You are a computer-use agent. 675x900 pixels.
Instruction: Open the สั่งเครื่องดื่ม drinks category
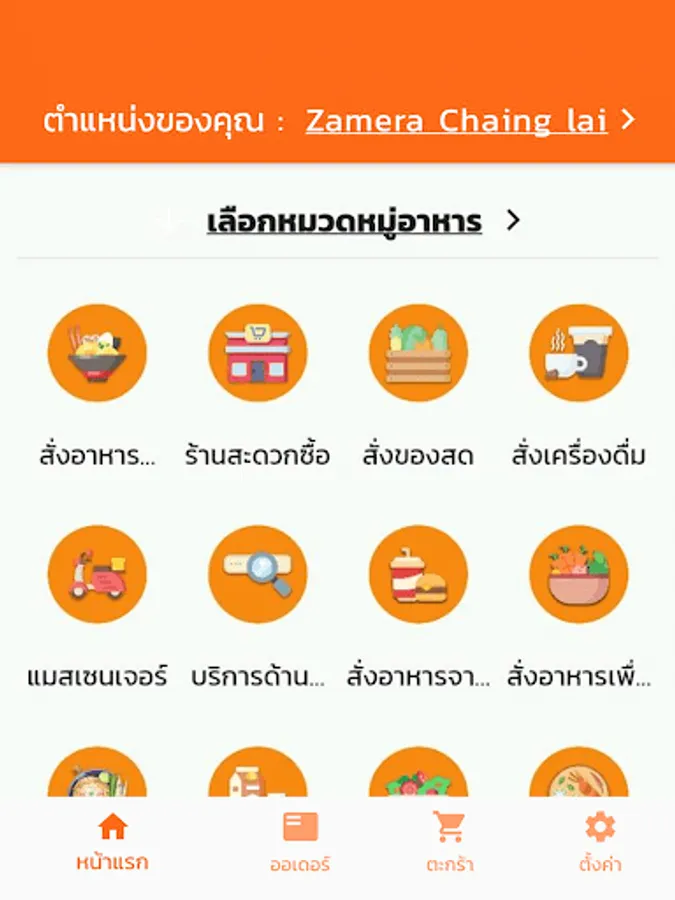[578, 354]
